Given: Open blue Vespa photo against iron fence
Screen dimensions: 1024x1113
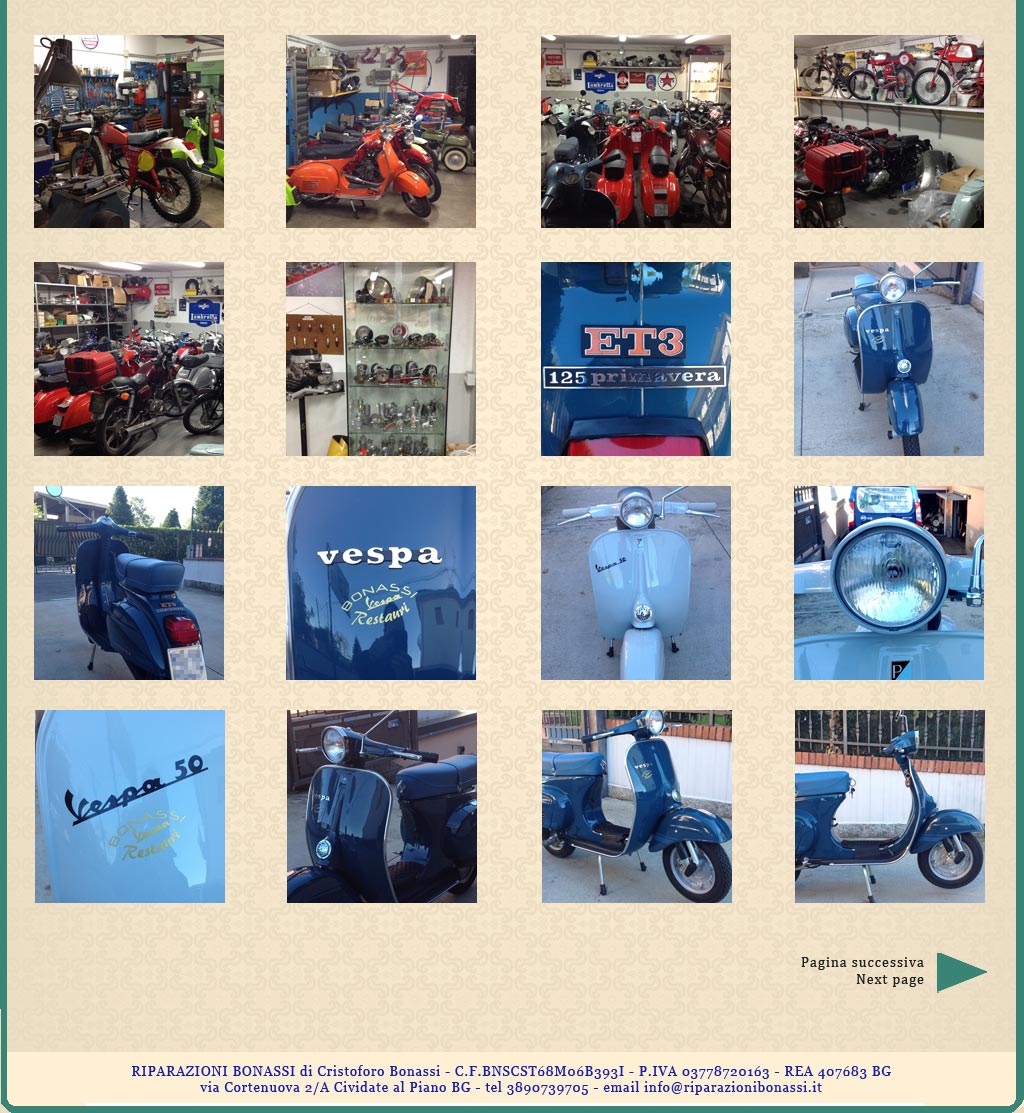Looking at the screenshot, I should point(889,806).
